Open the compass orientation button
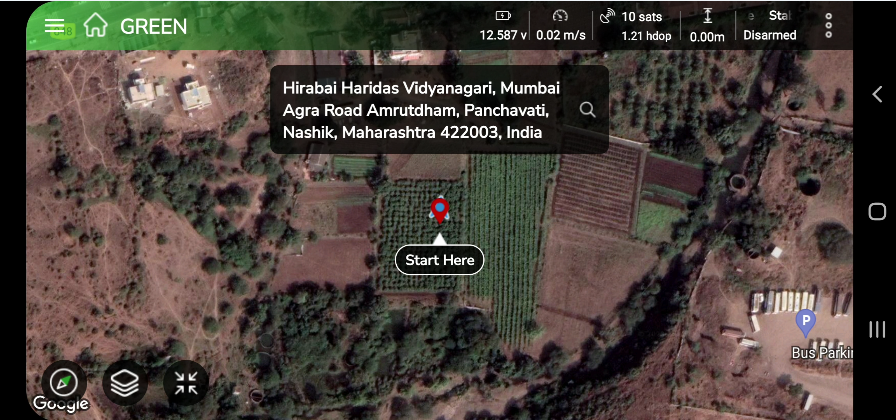Screen dimensions: 896x420 click(x=64, y=382)
